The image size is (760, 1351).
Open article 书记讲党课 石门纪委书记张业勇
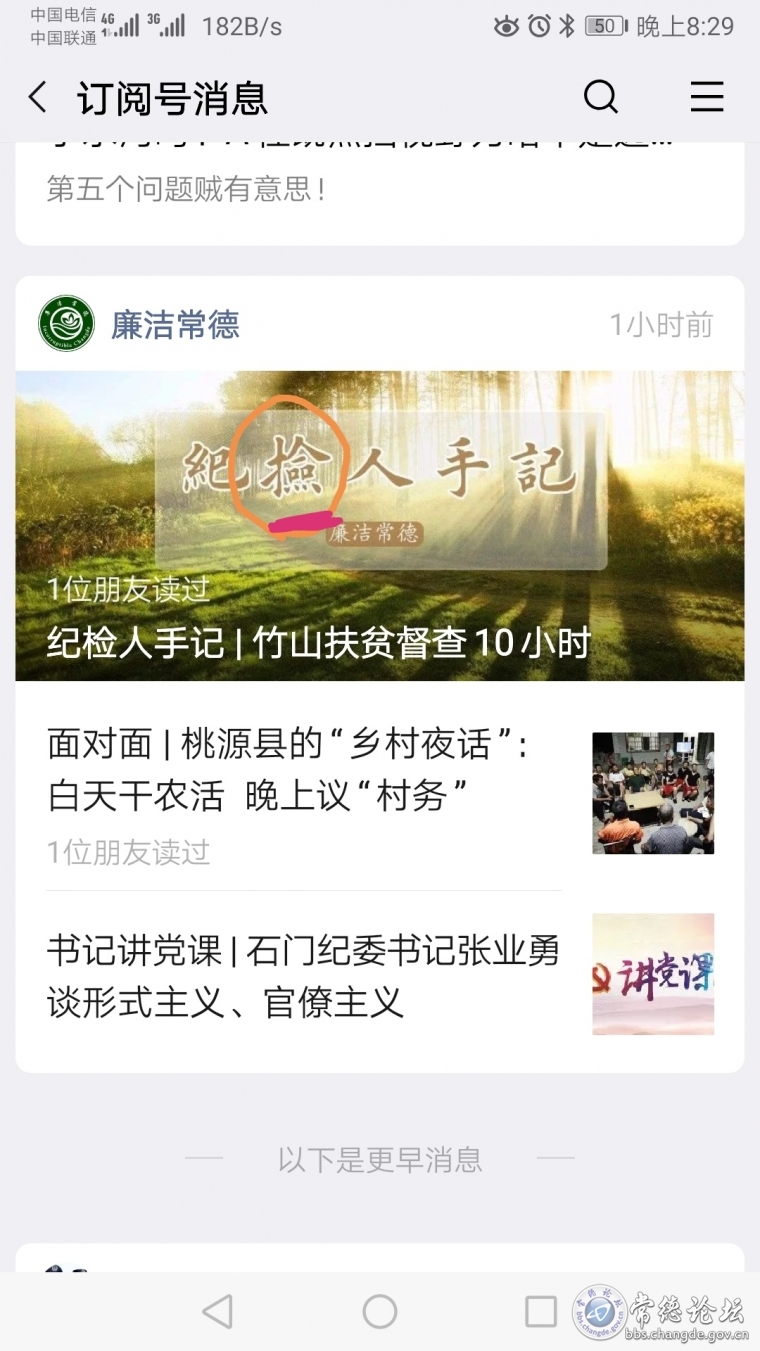[302, 975]
